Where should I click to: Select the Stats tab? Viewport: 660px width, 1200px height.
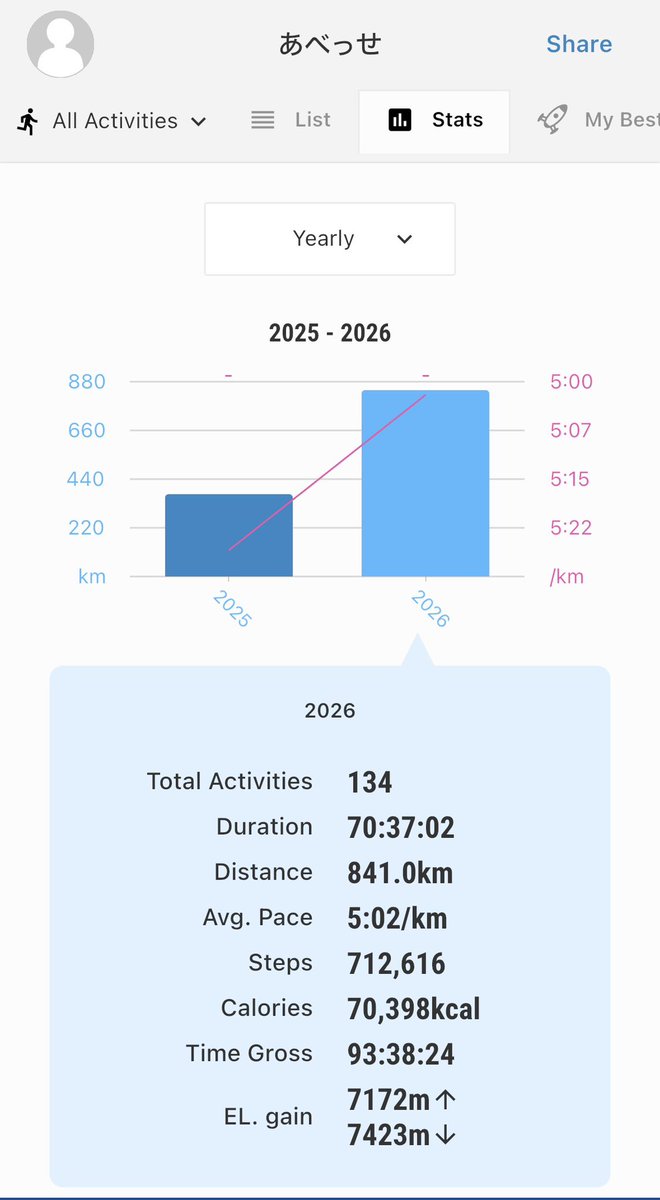(434, 121)
